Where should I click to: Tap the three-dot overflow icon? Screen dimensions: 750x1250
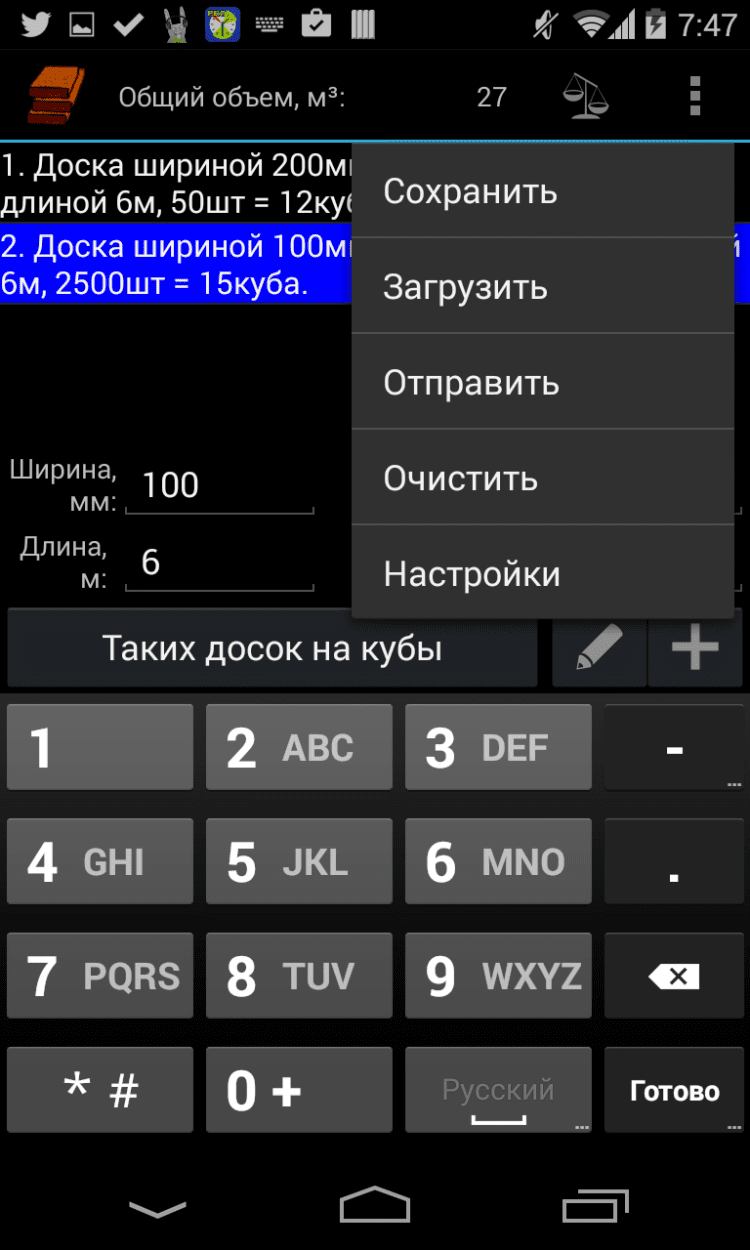click(694, 97)
